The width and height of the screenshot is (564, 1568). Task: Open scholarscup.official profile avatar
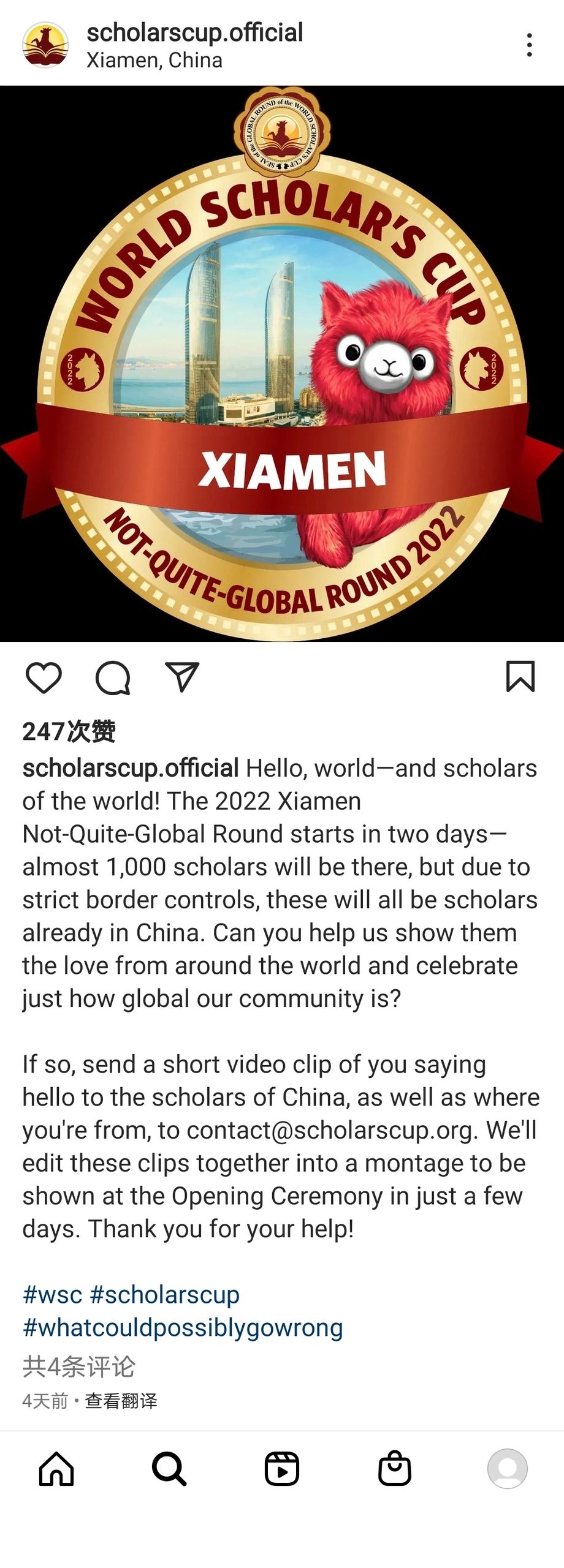(45, 45)
